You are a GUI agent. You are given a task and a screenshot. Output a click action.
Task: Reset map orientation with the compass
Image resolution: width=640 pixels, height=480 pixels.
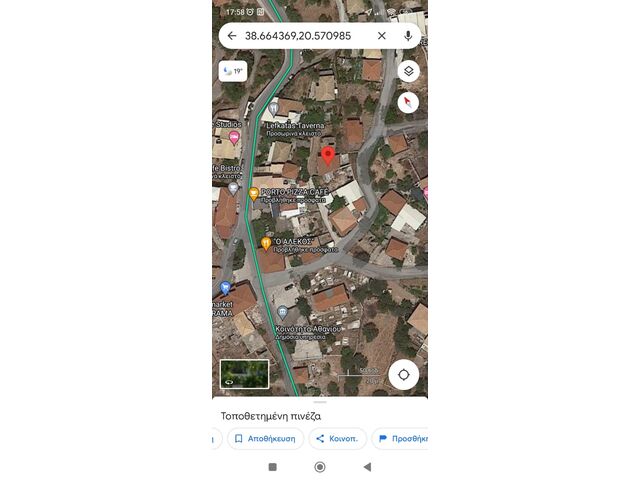408,102
